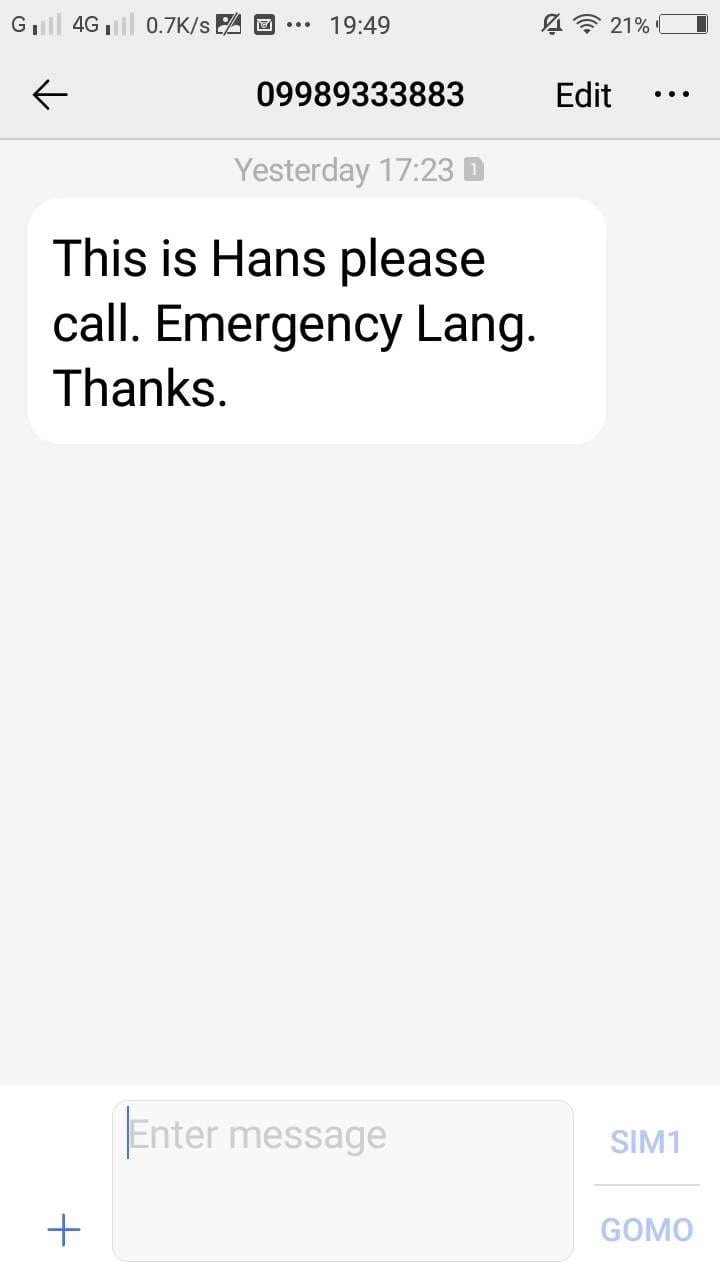Send the message via GOMO

(646, 1229)
